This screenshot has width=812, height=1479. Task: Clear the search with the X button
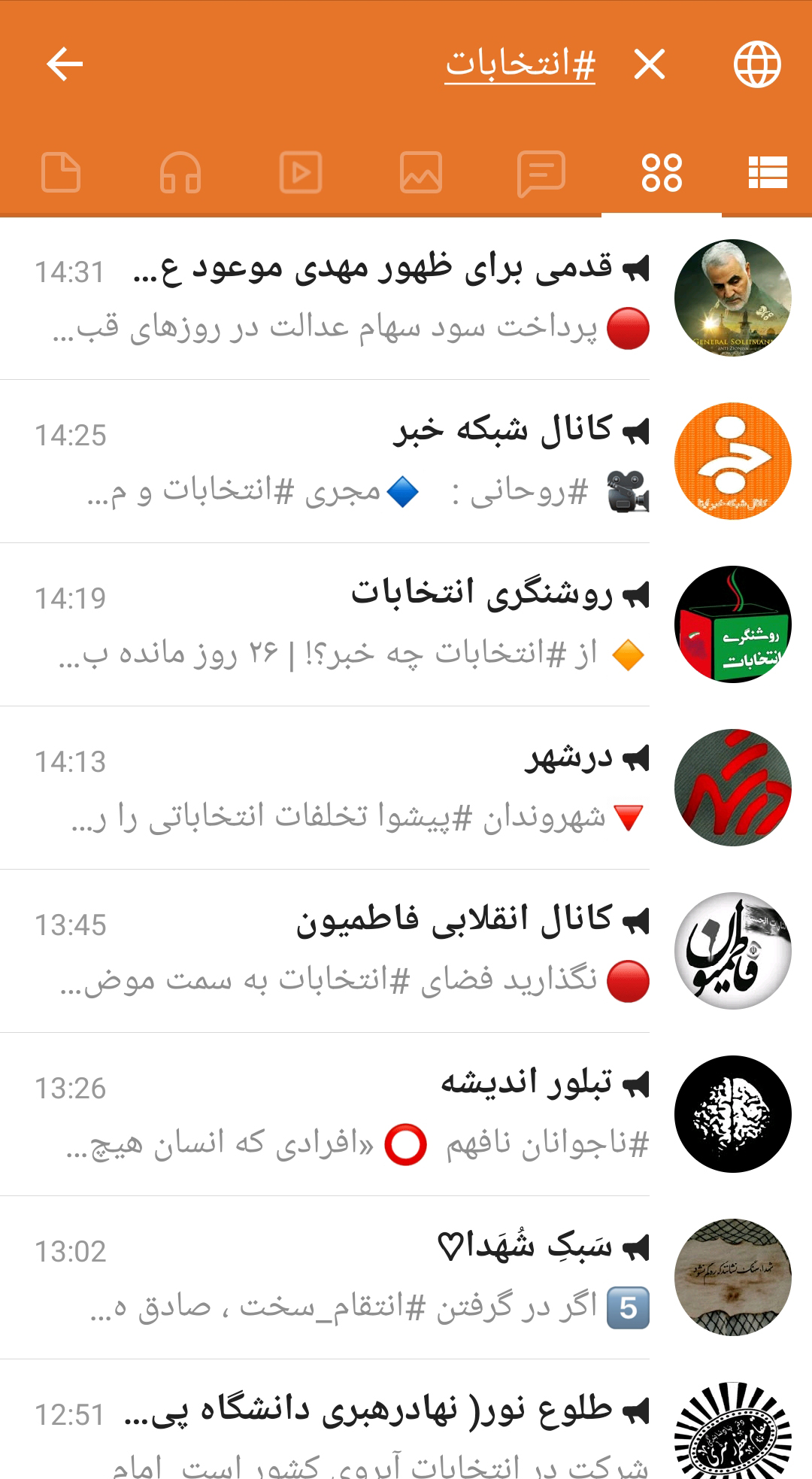[650, 63]
